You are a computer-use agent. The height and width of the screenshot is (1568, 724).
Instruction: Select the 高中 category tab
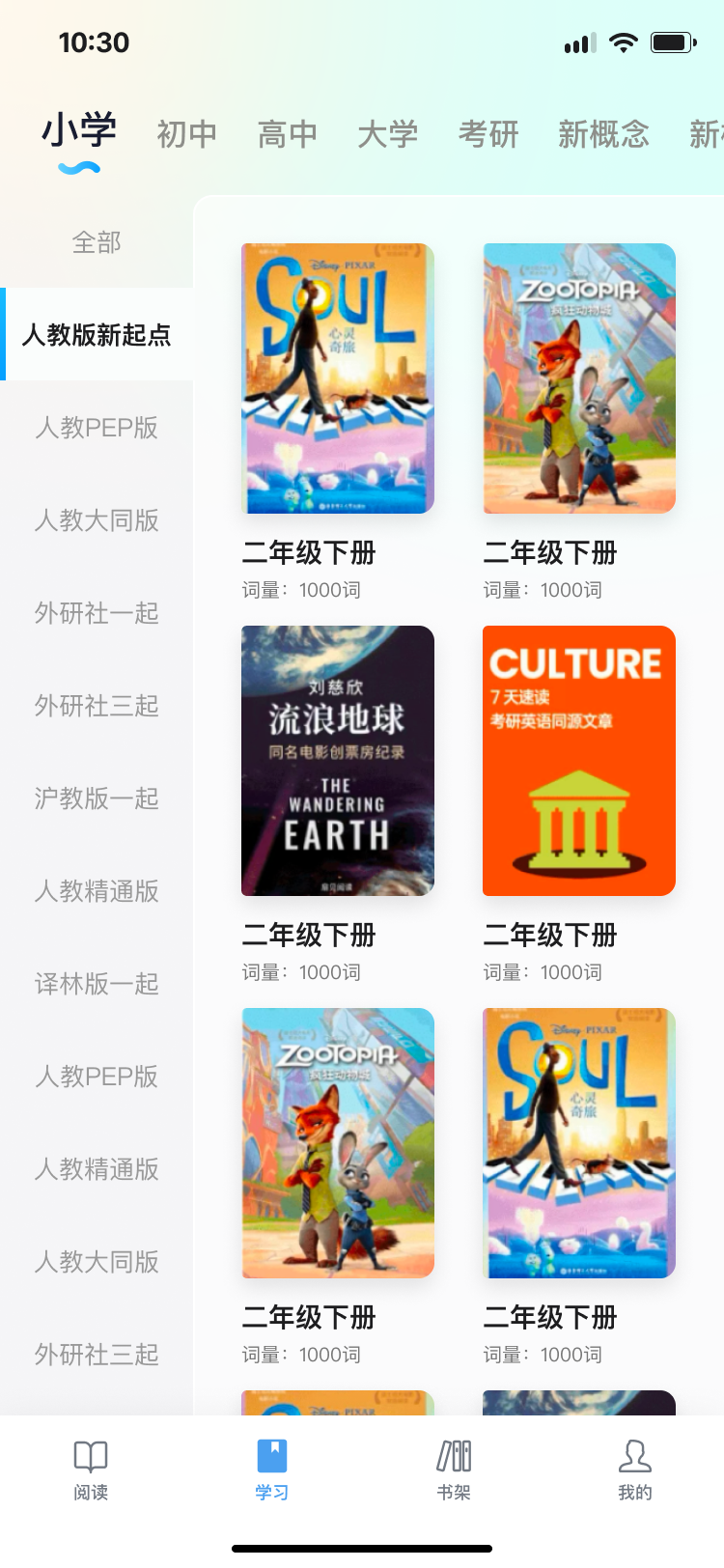click(287, 134)
